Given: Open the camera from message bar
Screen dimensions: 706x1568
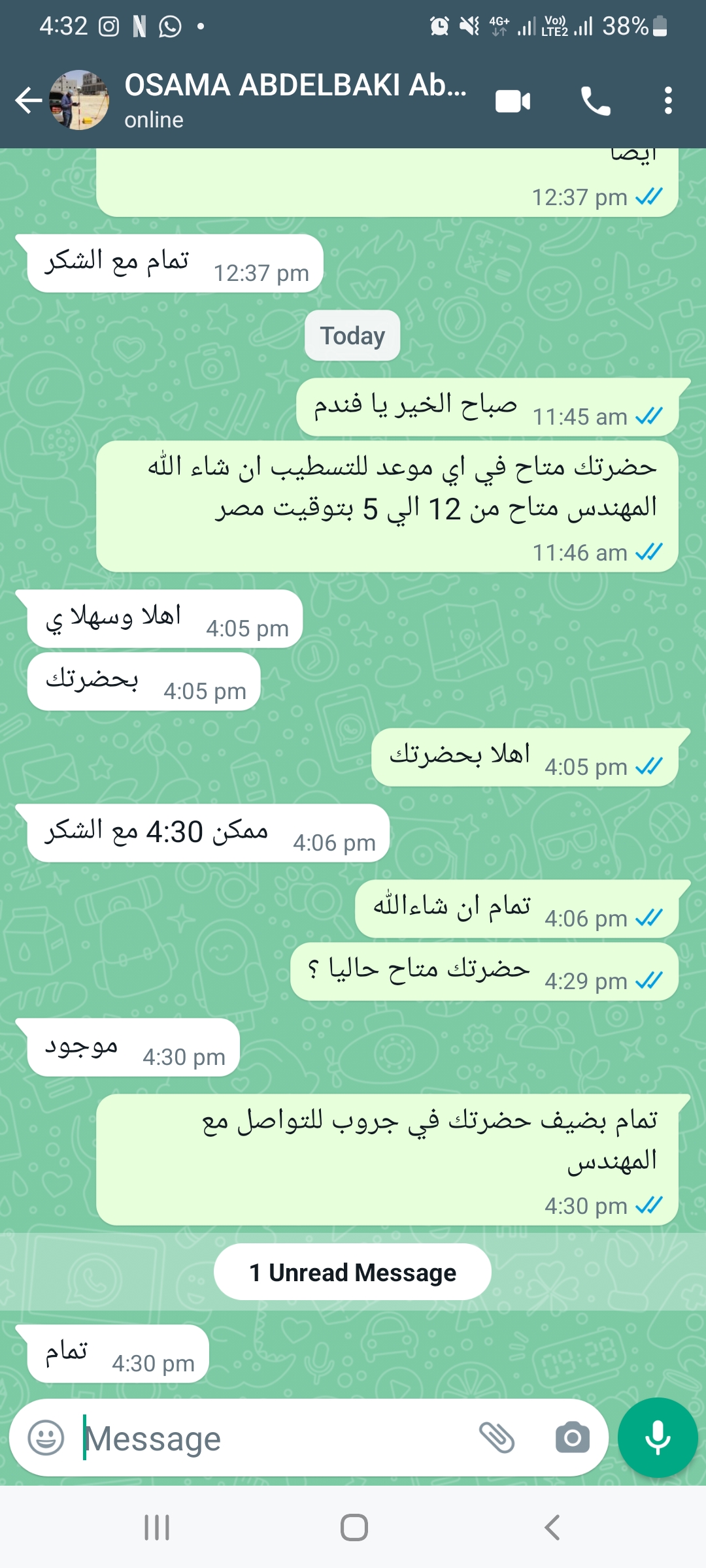Looking at the screenshot, I should coord(573,1437).
